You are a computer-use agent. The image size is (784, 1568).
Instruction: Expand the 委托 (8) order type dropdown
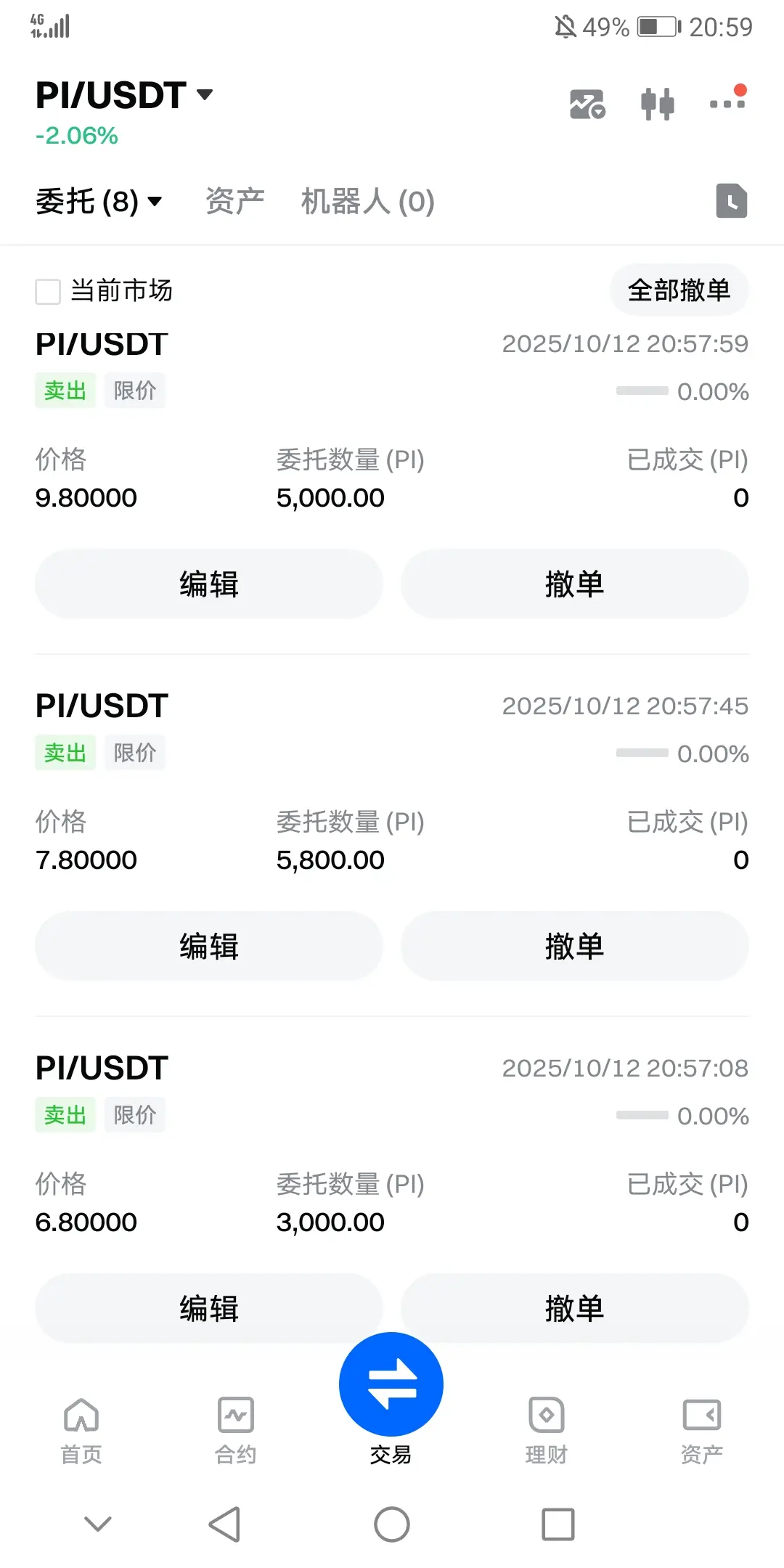pyautogui.click(x=99, y=201)
